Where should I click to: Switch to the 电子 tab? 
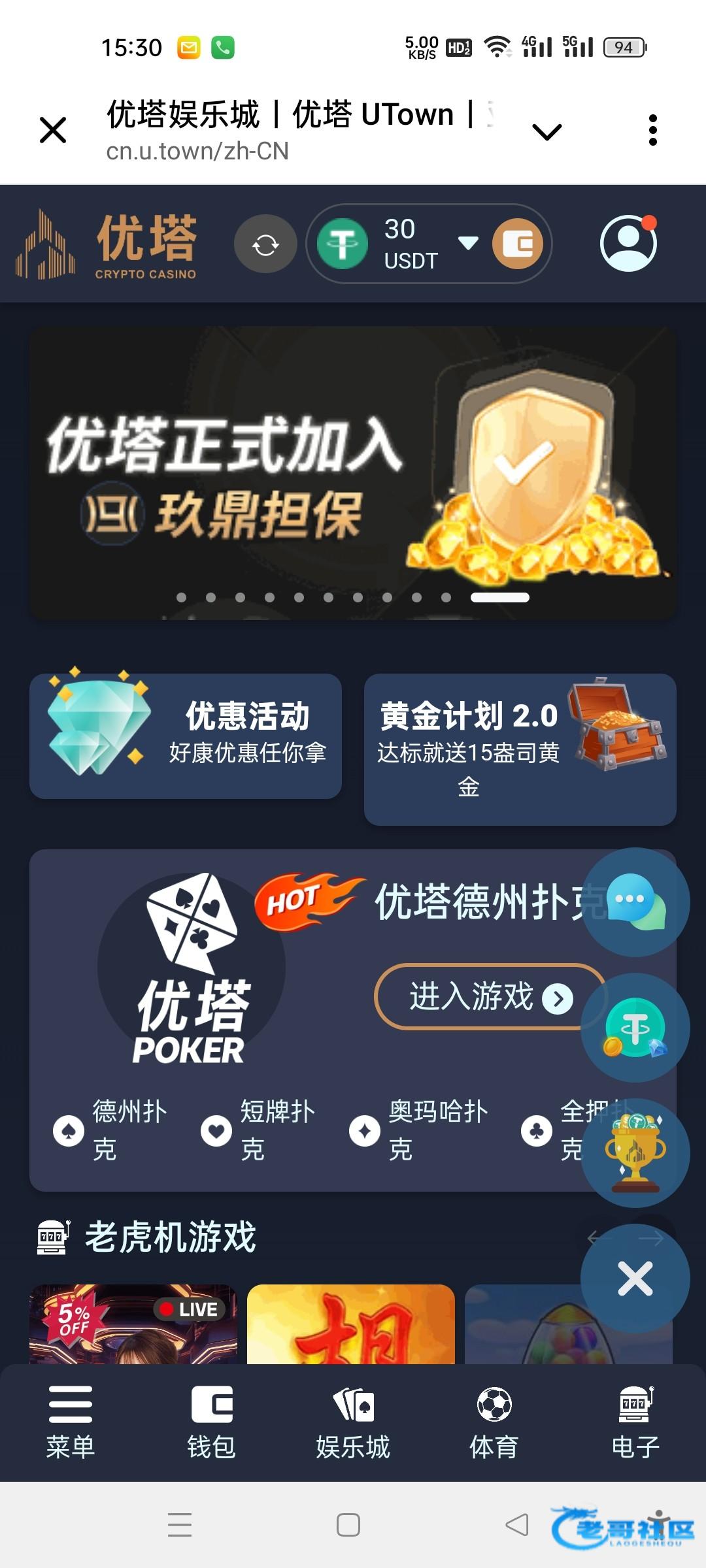point(635,1422)
